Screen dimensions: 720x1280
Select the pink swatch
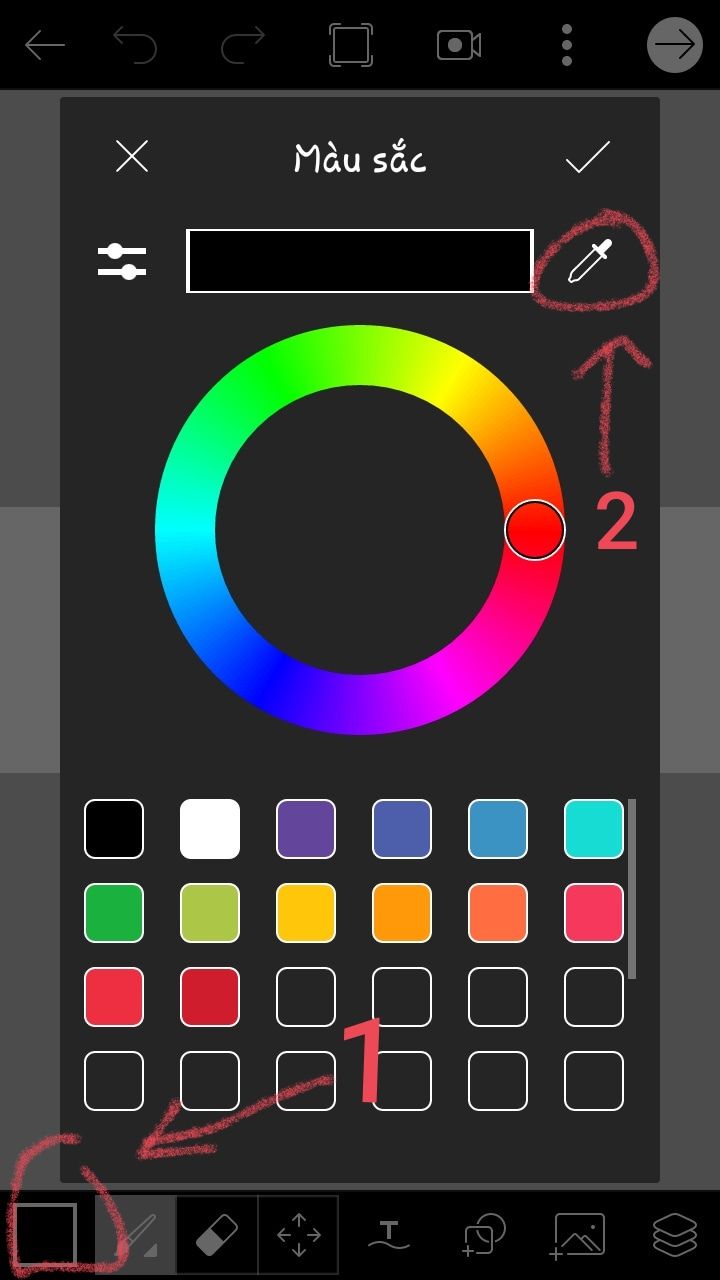click(594, 913)
